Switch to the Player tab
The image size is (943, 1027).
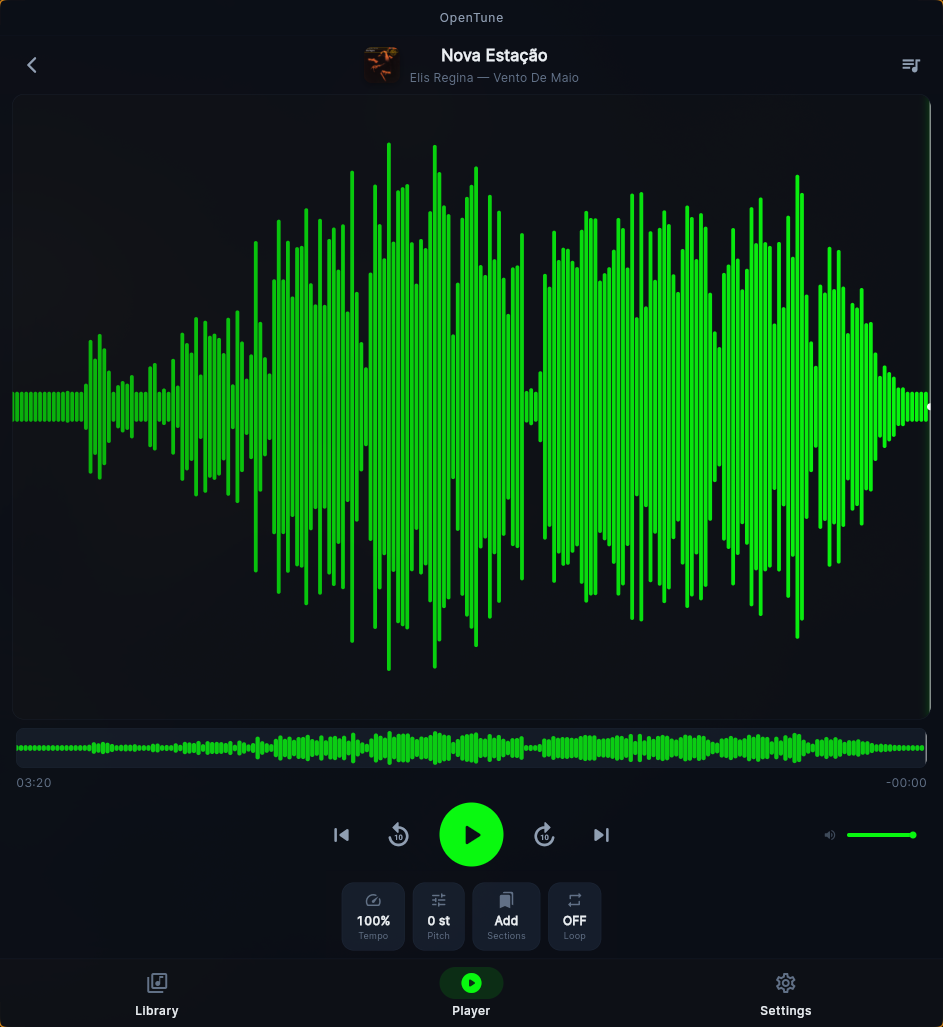(x=471, y=992)
